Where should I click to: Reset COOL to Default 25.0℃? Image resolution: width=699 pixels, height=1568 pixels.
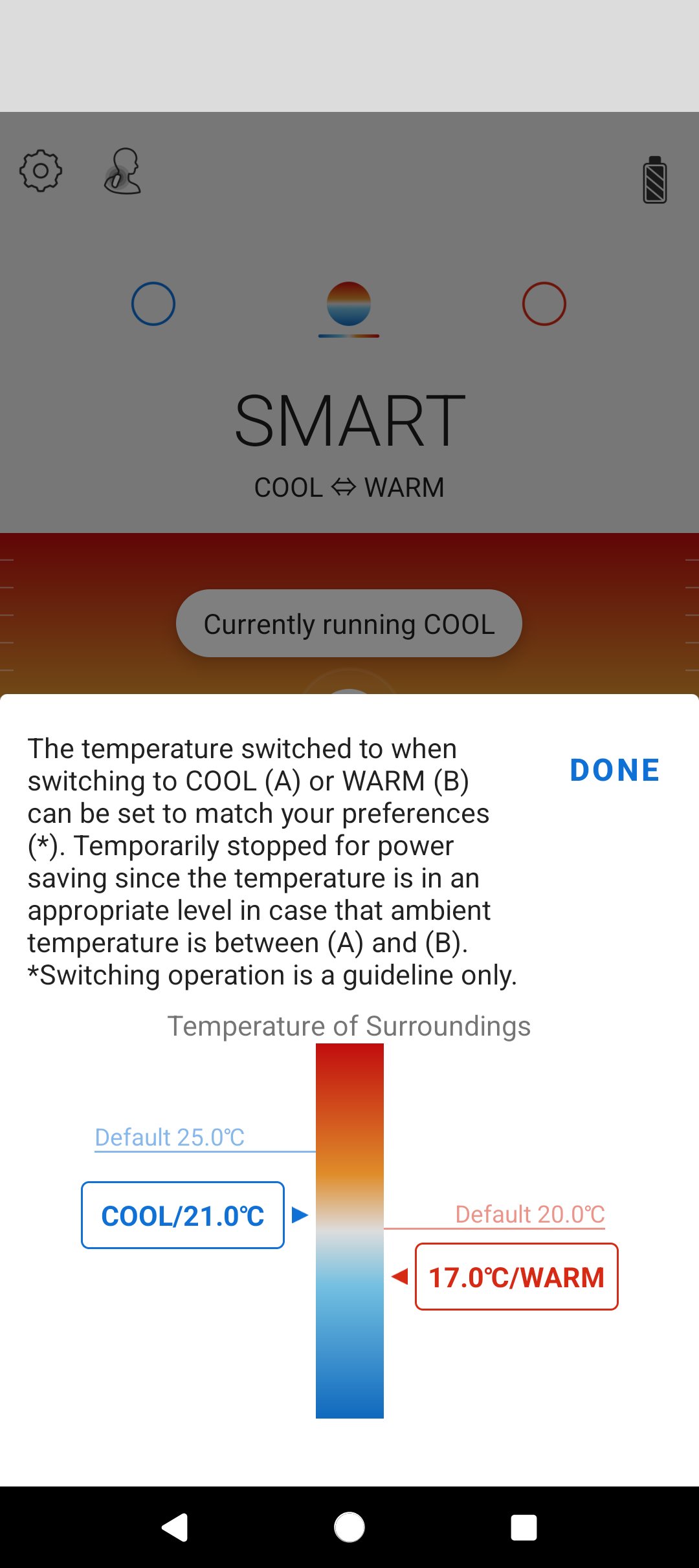(x=170, y=1137)
